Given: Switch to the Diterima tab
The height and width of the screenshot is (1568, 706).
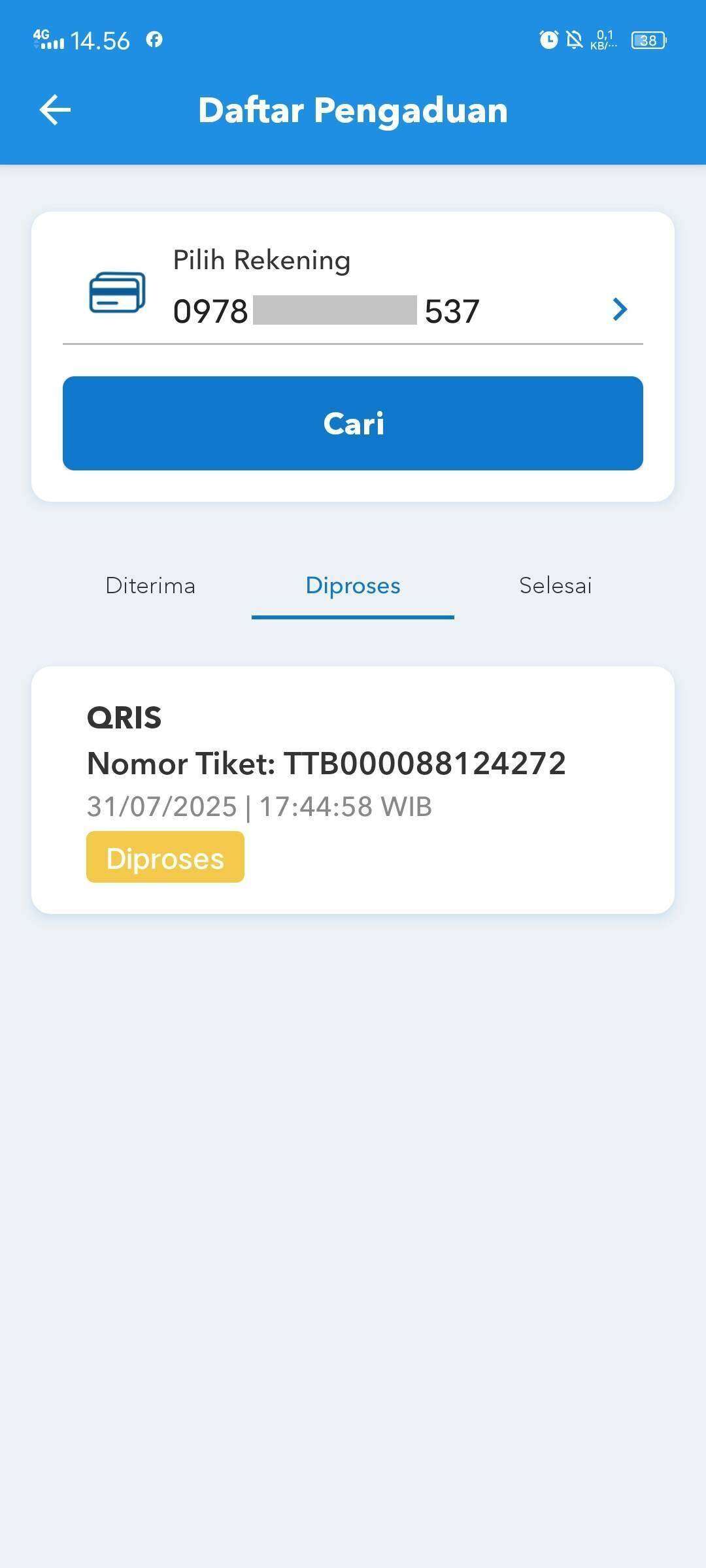Looking at the screenshot, I should point(150,585).
